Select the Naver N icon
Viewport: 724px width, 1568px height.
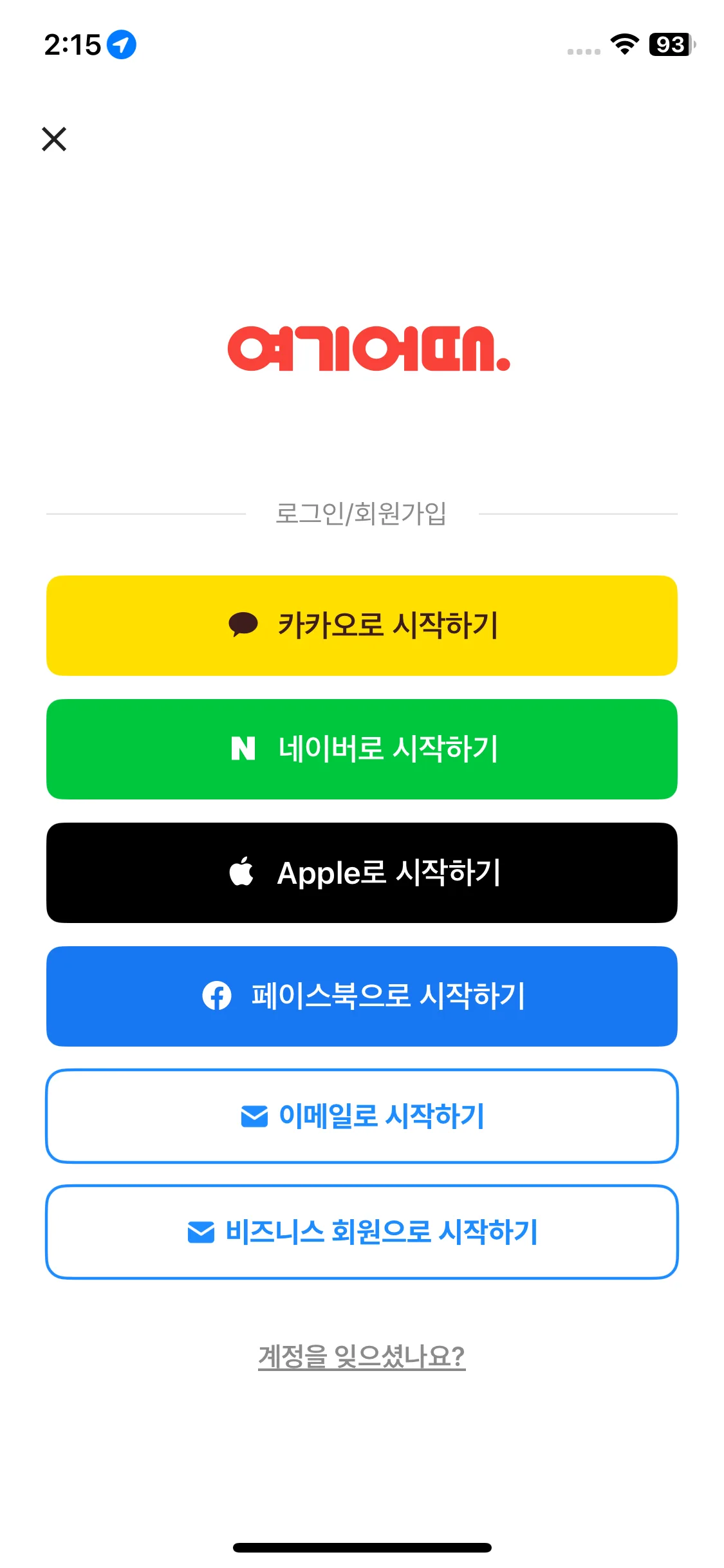coord(245,748)
